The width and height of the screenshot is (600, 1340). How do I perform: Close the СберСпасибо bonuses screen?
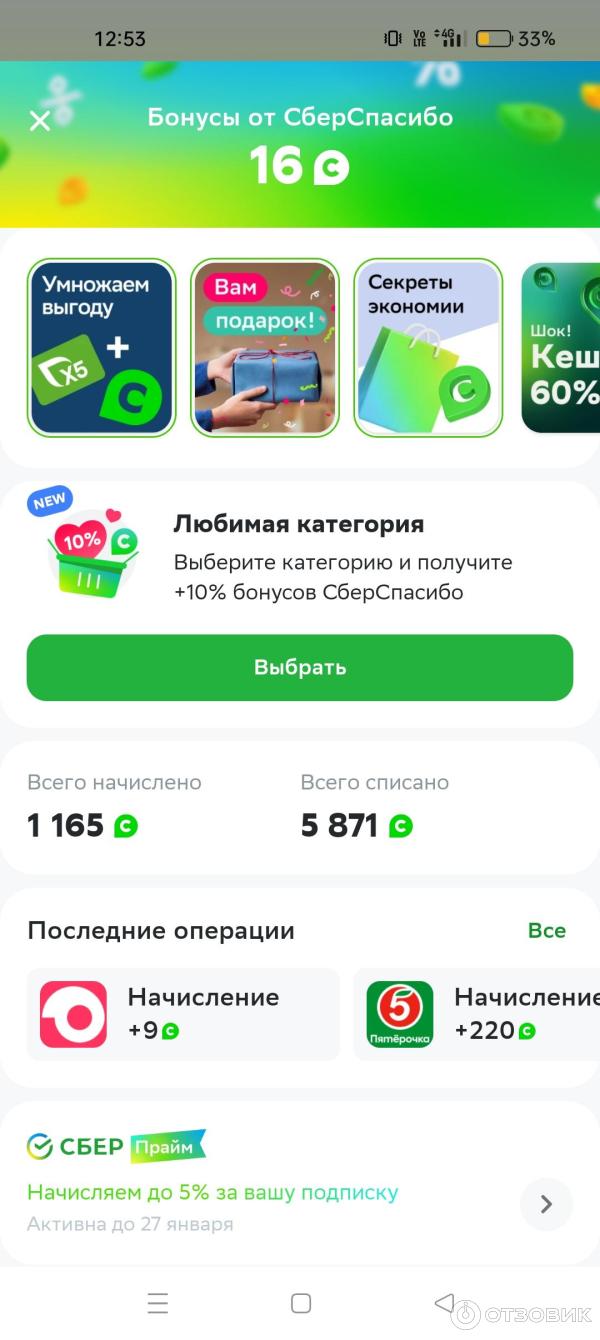click(x=39, y=121)
